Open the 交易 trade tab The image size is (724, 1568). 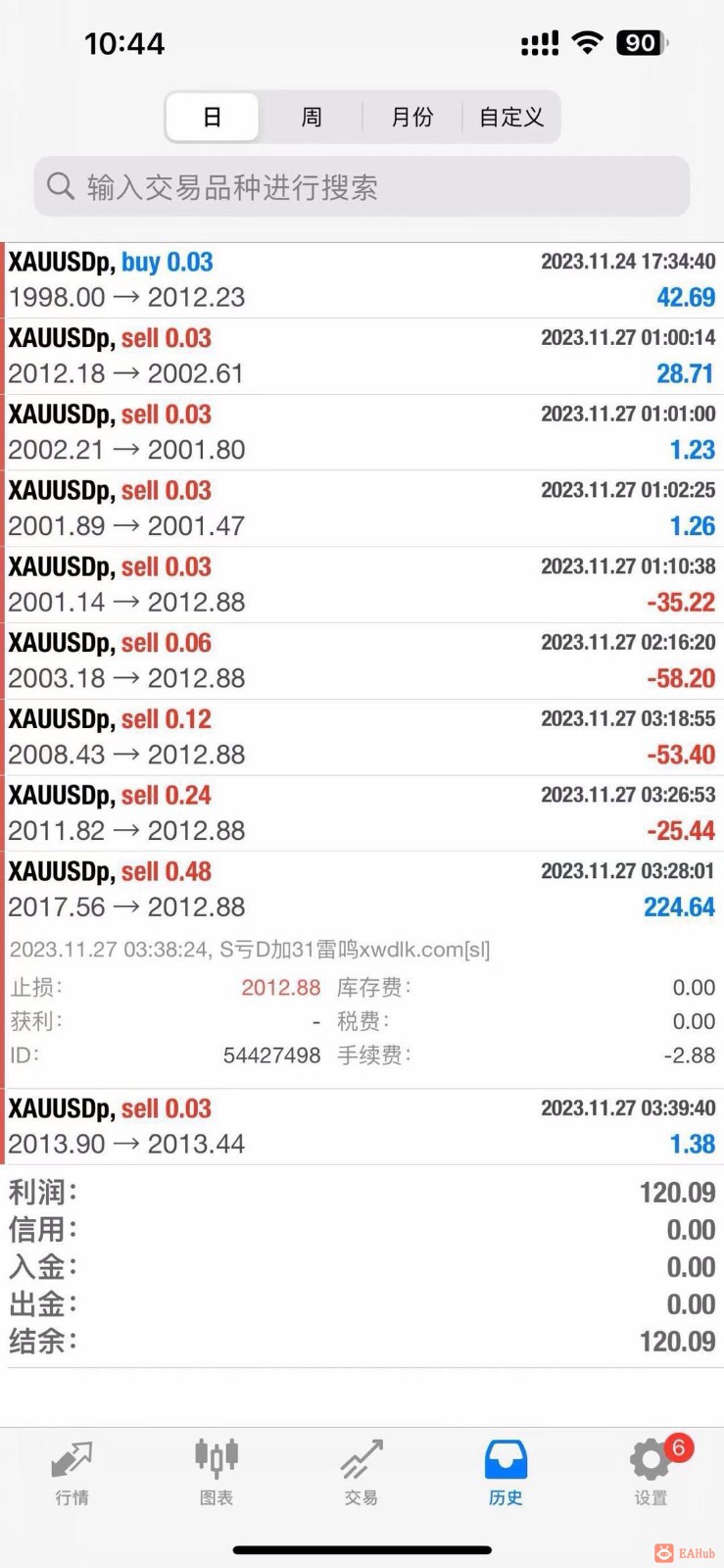(x=362, y=1472)
